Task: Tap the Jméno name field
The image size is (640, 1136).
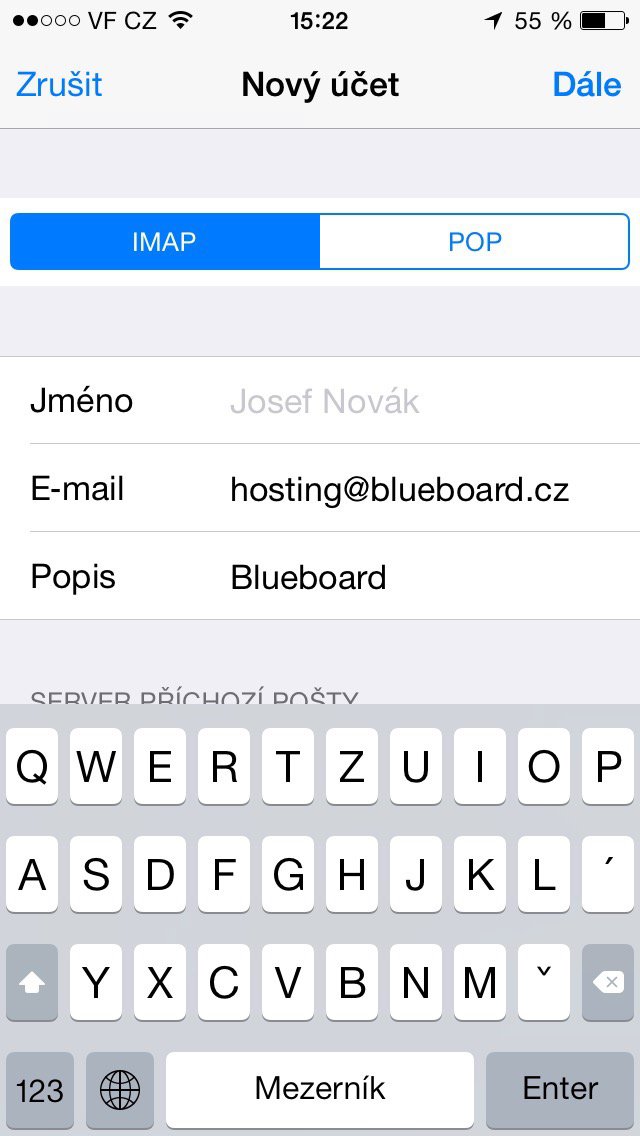Action: coord(320,401)
